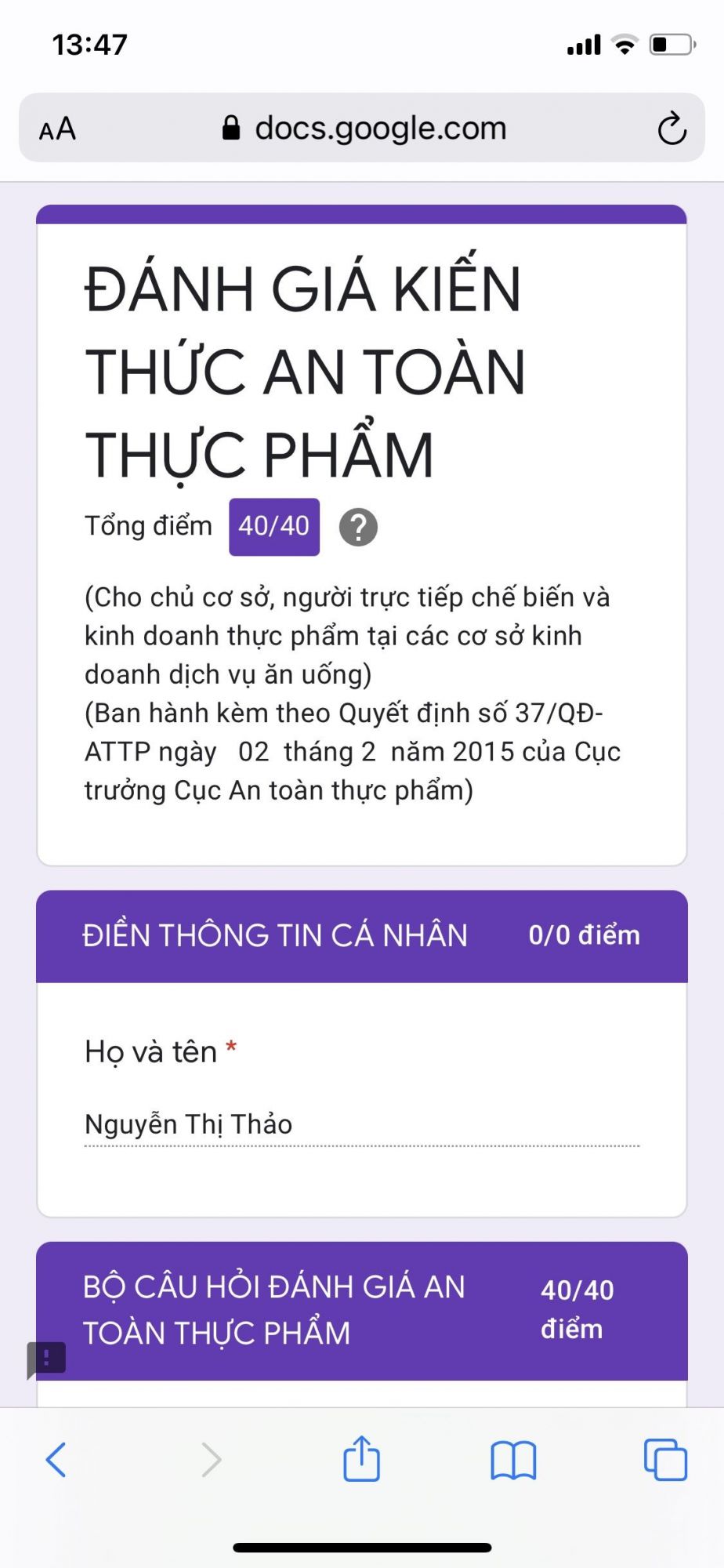The image size is (724, 1568).
Task: Open the report problem feedback icon
Action: 47,1357
